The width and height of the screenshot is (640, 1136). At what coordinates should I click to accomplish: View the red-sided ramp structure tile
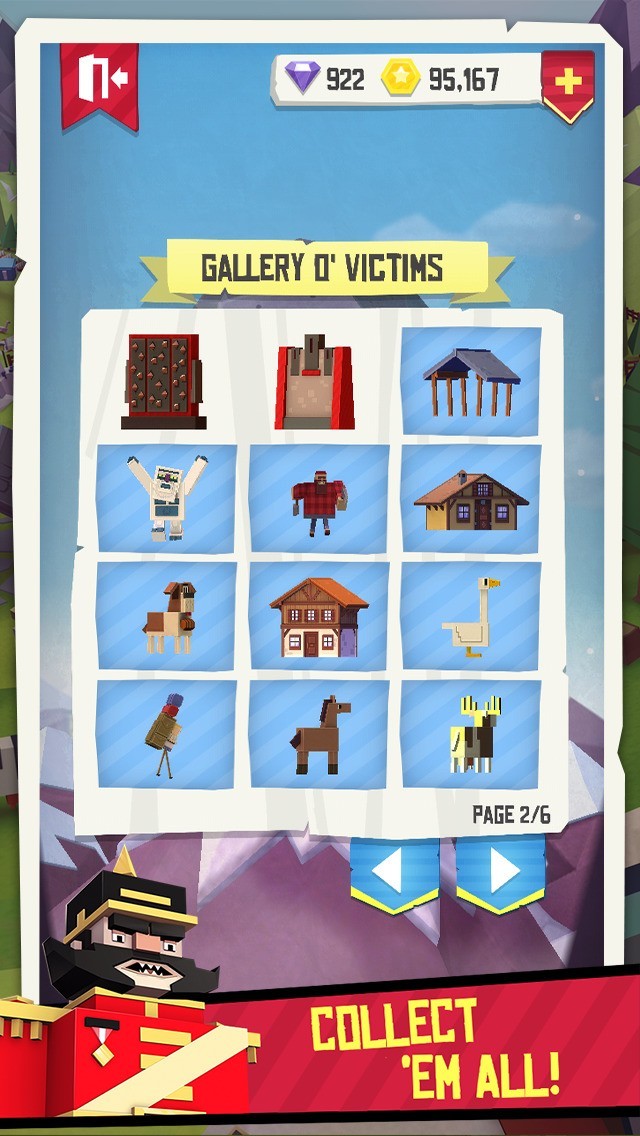[315, 381]
